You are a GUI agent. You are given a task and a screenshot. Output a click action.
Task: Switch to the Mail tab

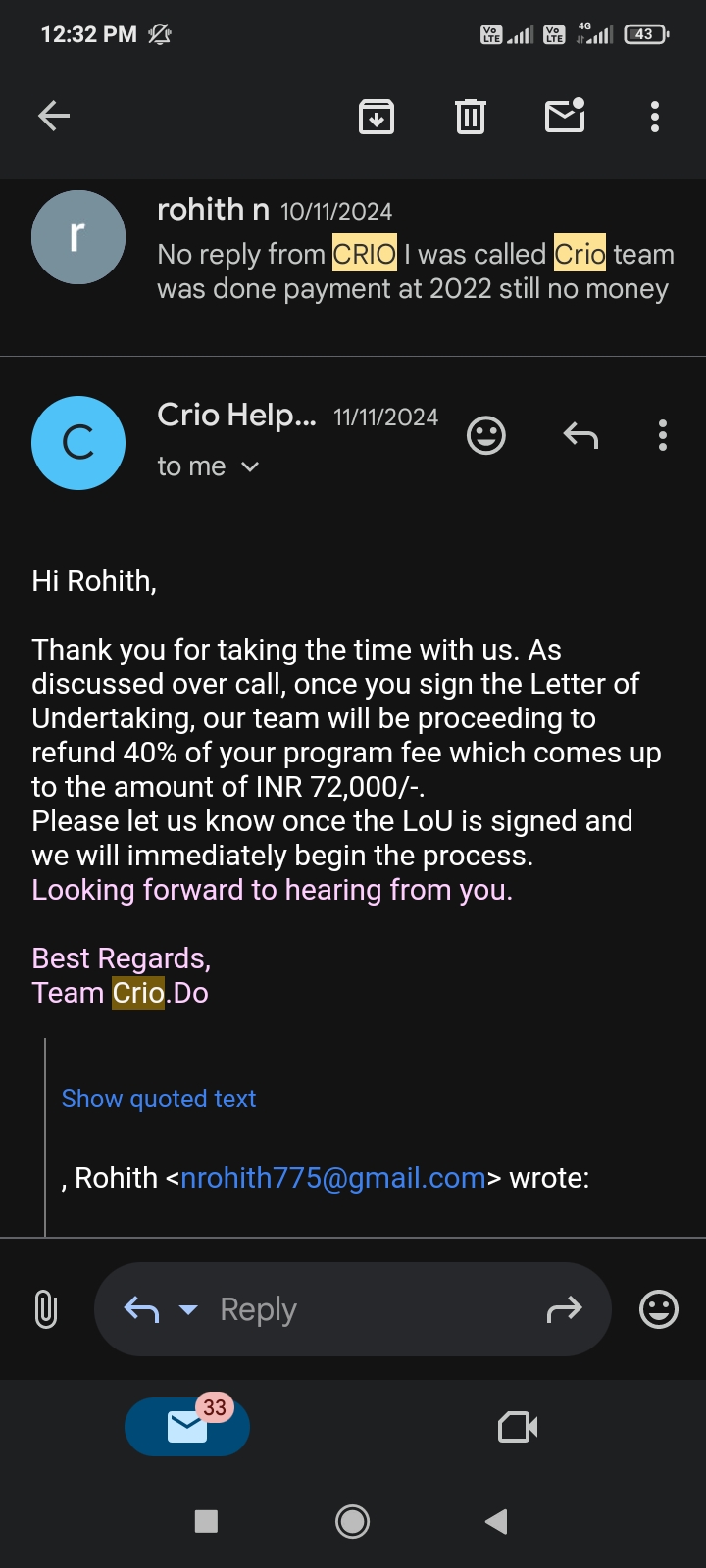tap(187, 1427)
